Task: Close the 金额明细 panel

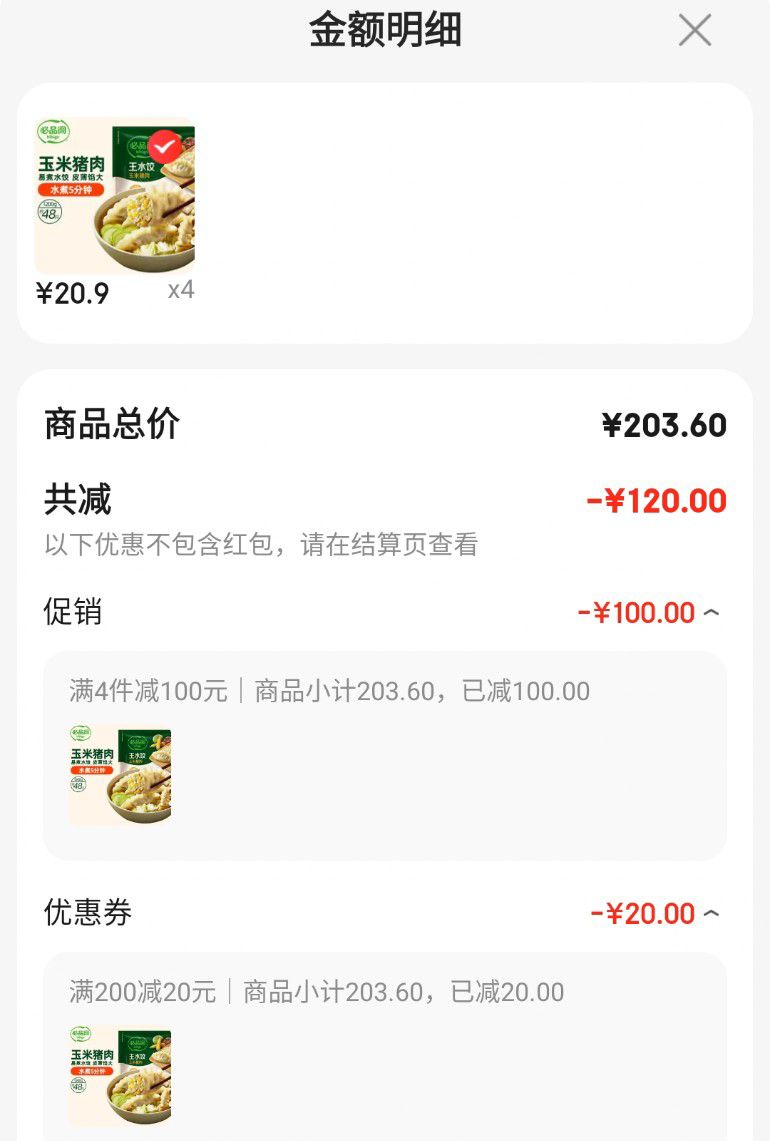Action: click(695, 31)
